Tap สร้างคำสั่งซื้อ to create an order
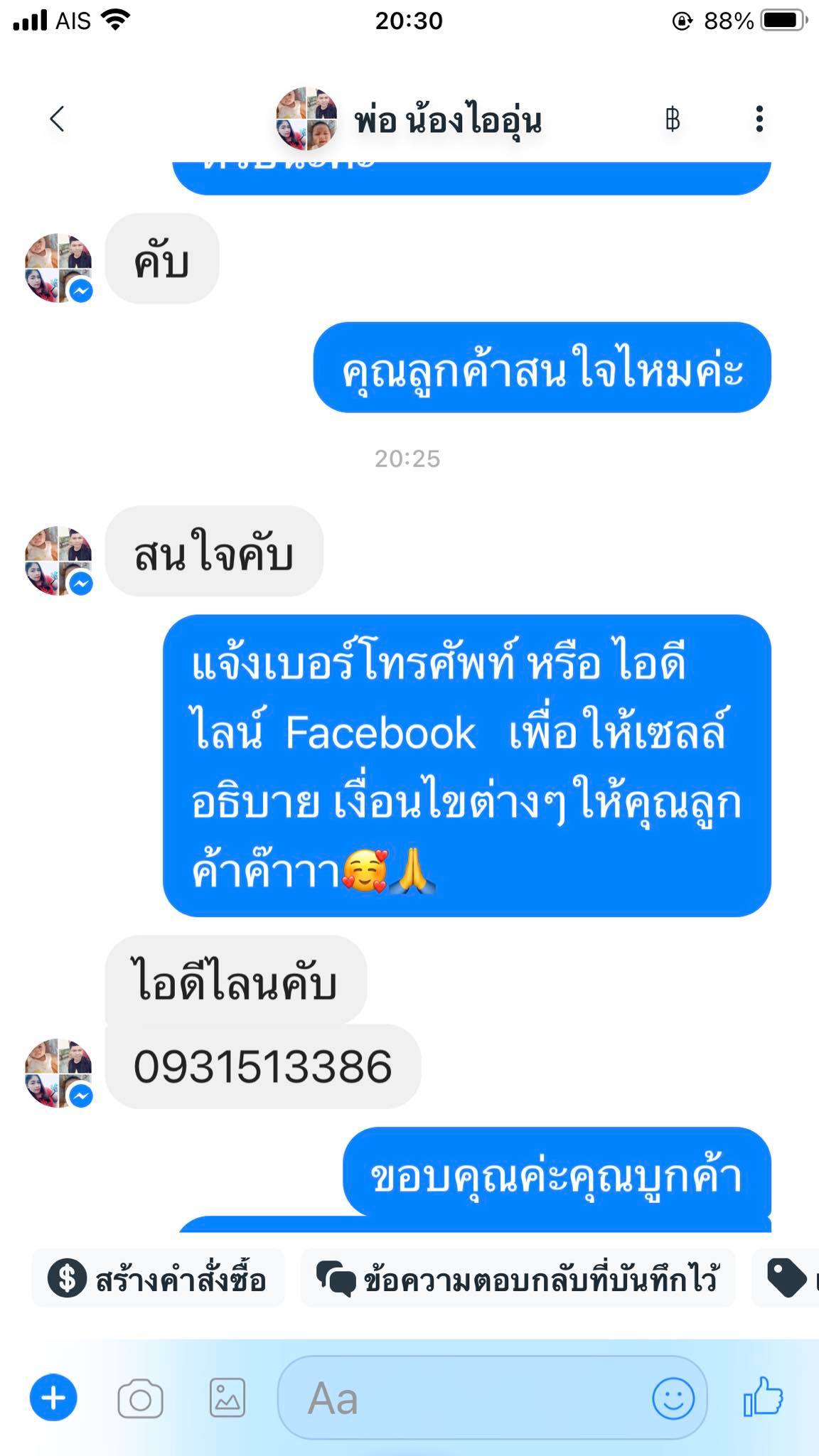Screen dimensions: 819x1456 (x=158, y=1278)
